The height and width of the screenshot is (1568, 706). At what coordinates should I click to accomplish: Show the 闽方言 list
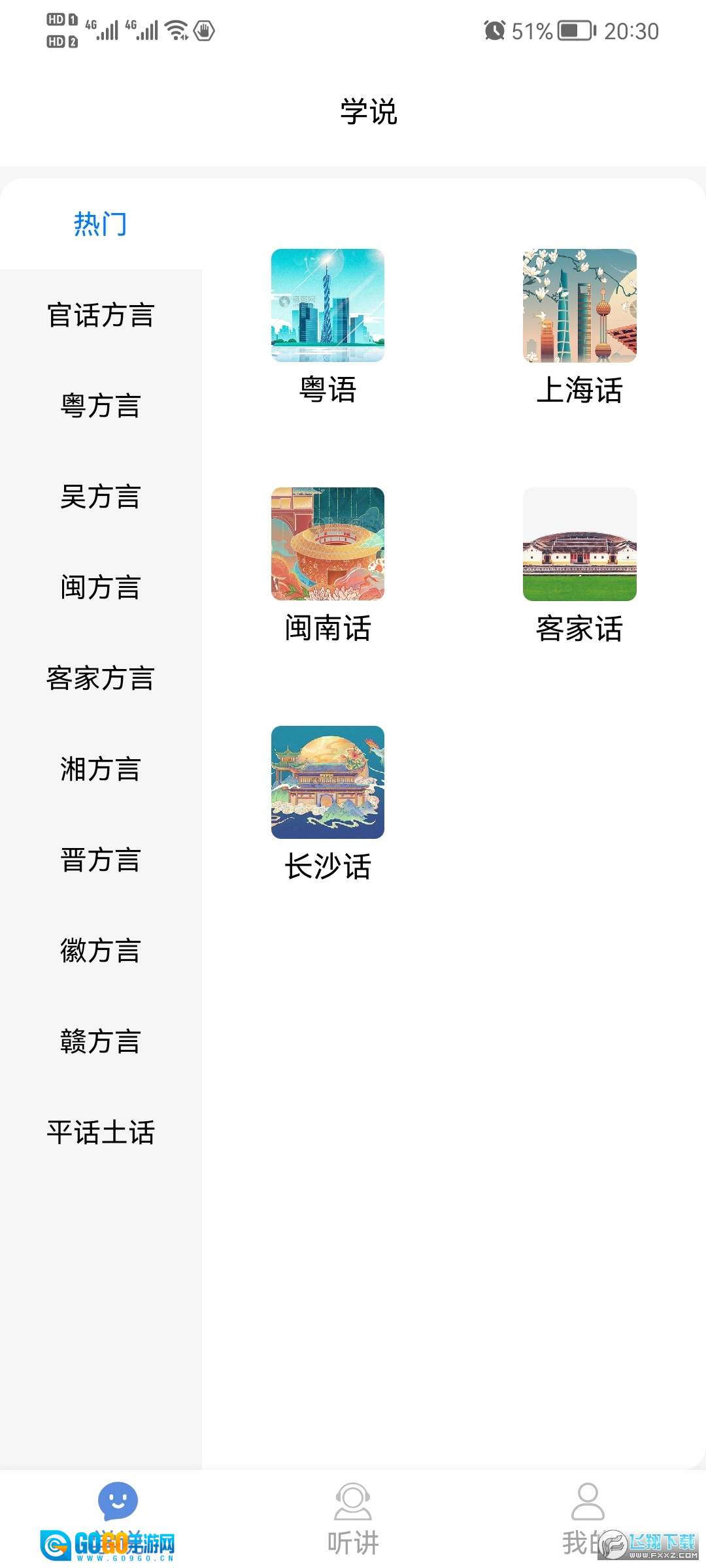(101, 587)
